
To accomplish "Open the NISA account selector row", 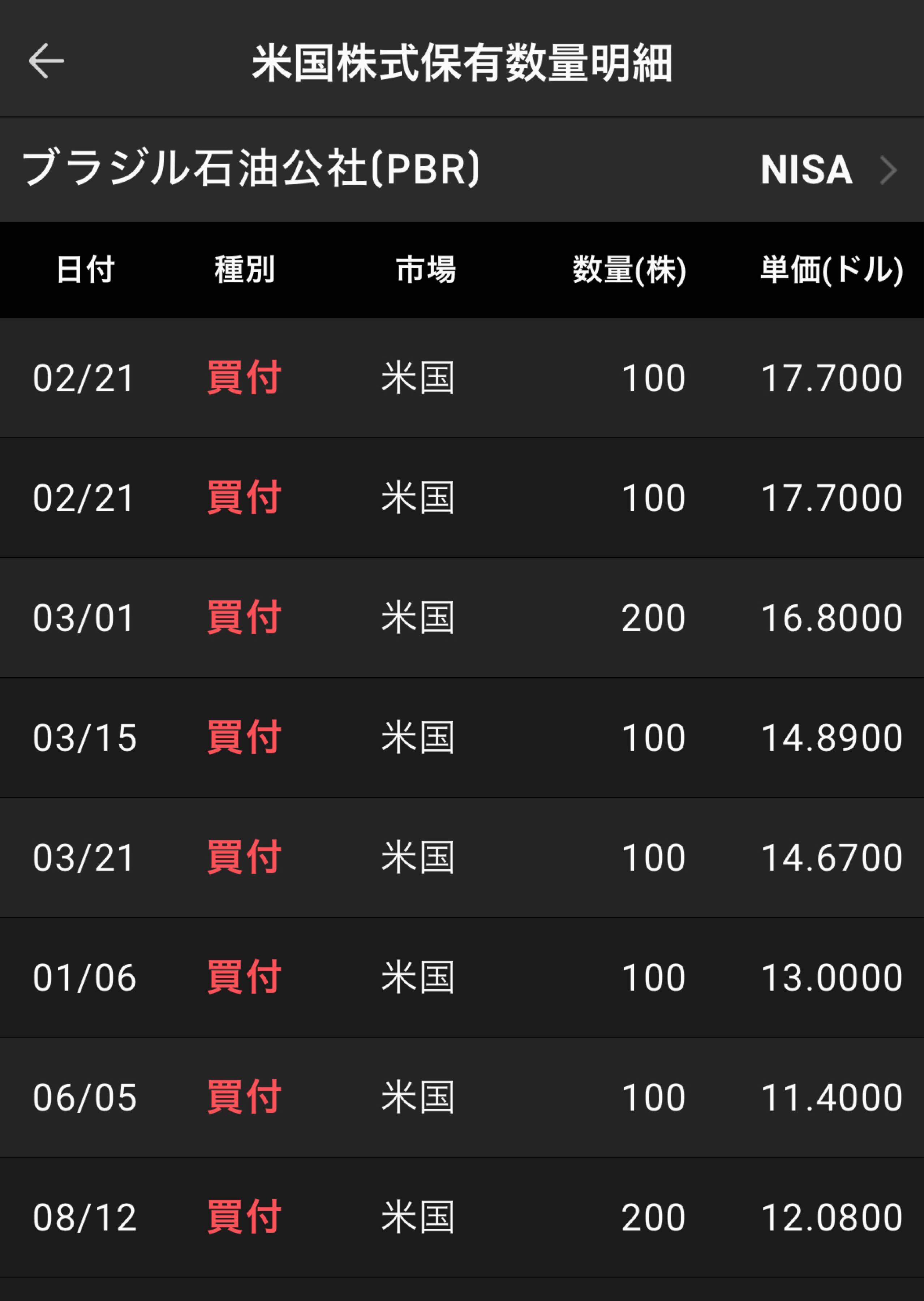I will tap(828, 169).
